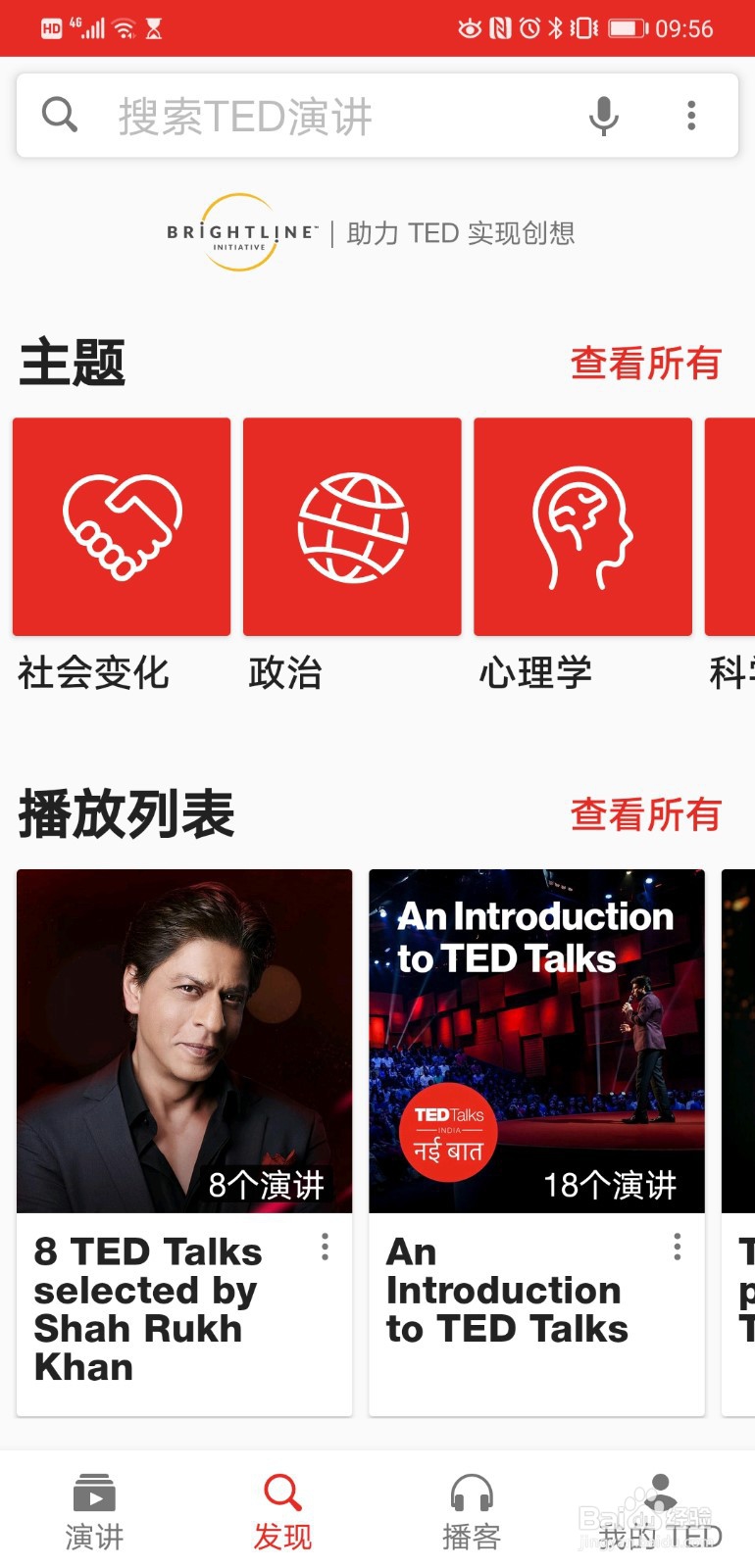Open the 心理学 topic tile
The width and height of the screenshot is (755, 1568).
click(582, 527)
